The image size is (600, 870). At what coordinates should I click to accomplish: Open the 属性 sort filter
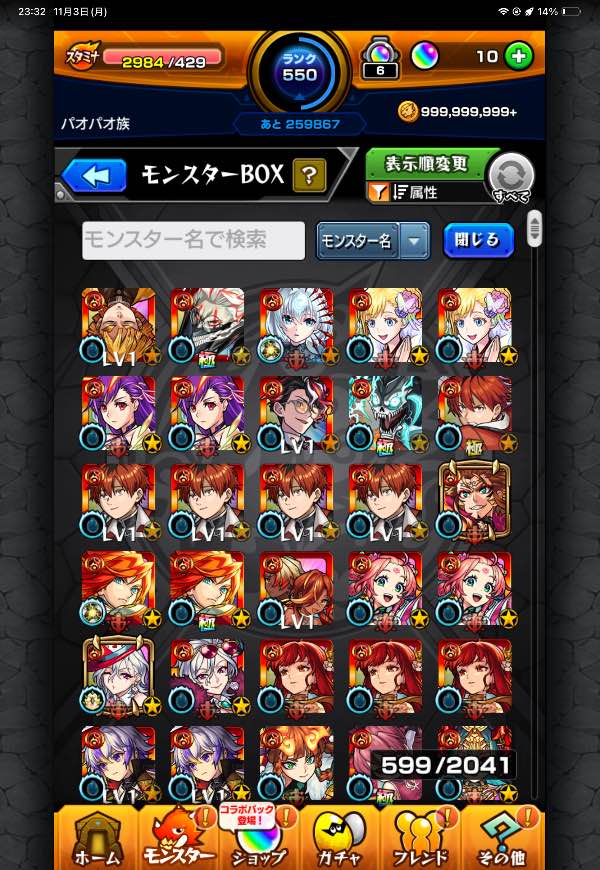click(428, 191)
